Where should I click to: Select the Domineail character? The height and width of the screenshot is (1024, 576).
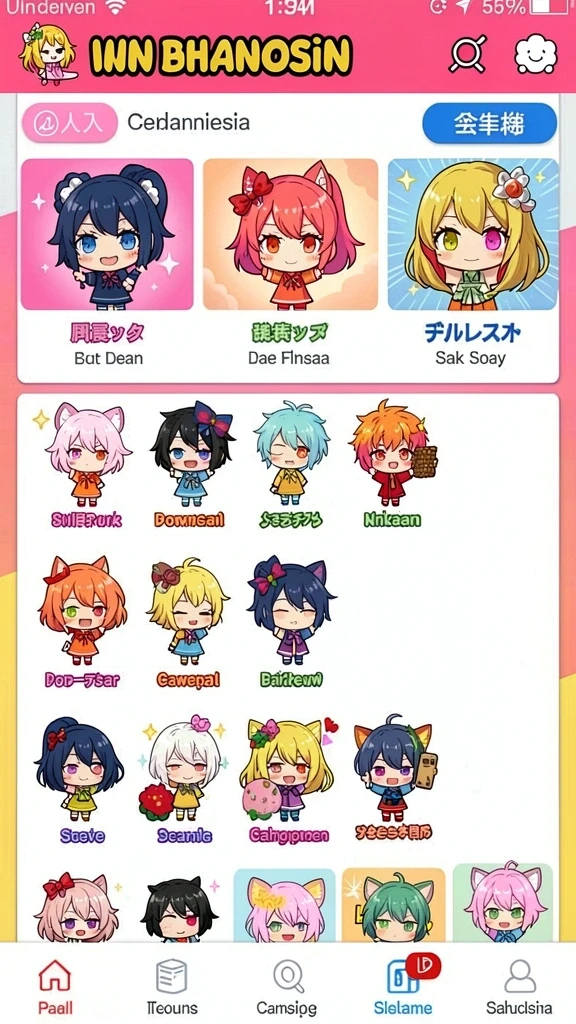(x=189, y=466)
